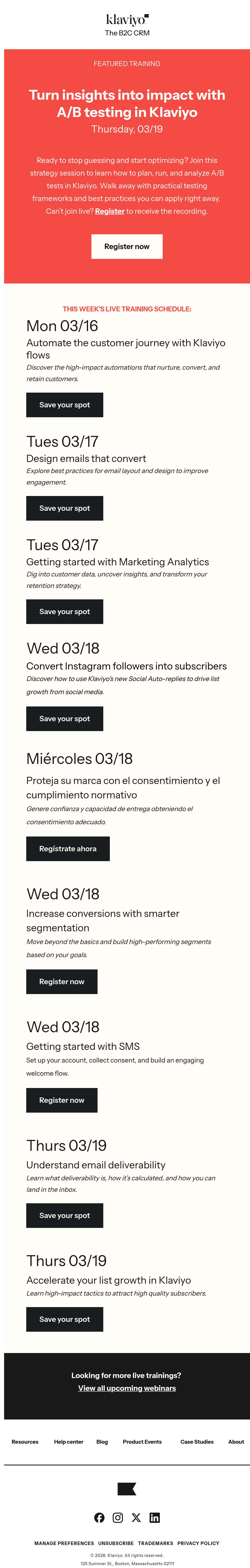This screenshot has width=250, height=1568.
Task: Save your spot for Design emails that convert
Action: (65, 508)
